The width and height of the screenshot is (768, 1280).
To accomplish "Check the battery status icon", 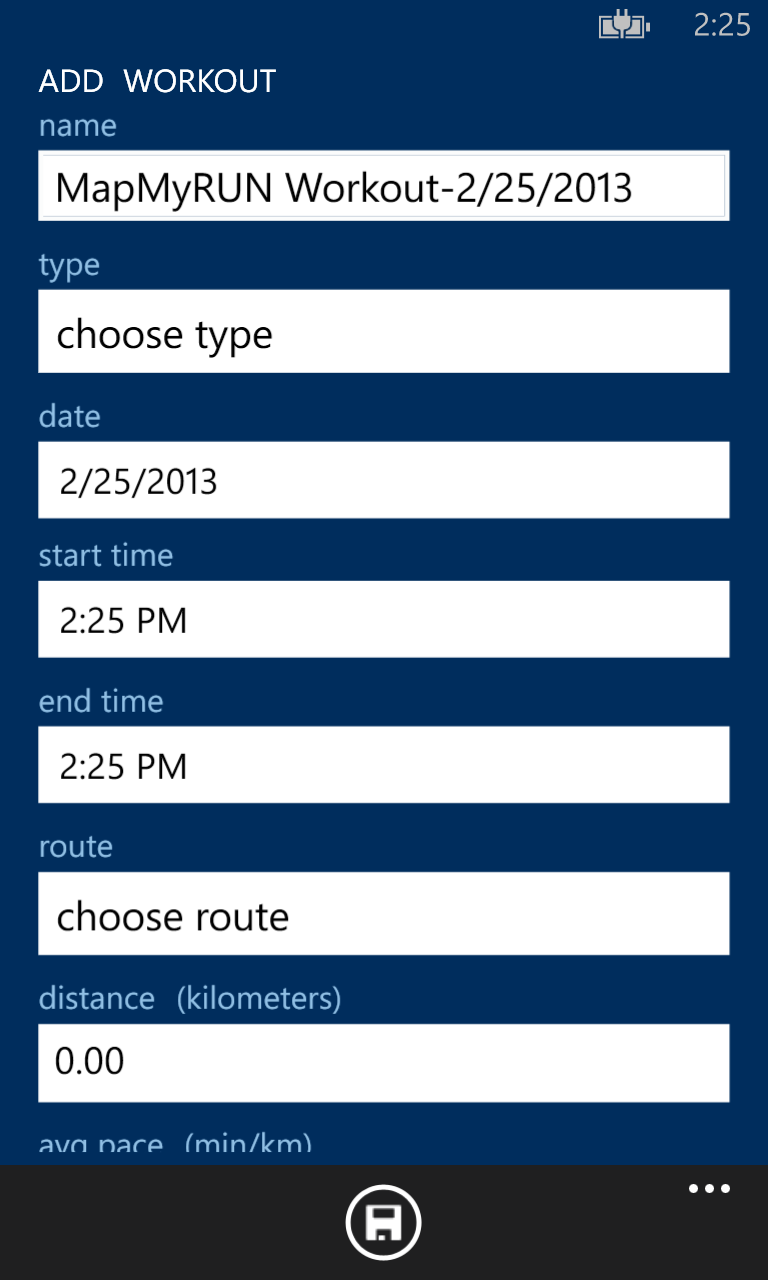I will pos(623,25).
